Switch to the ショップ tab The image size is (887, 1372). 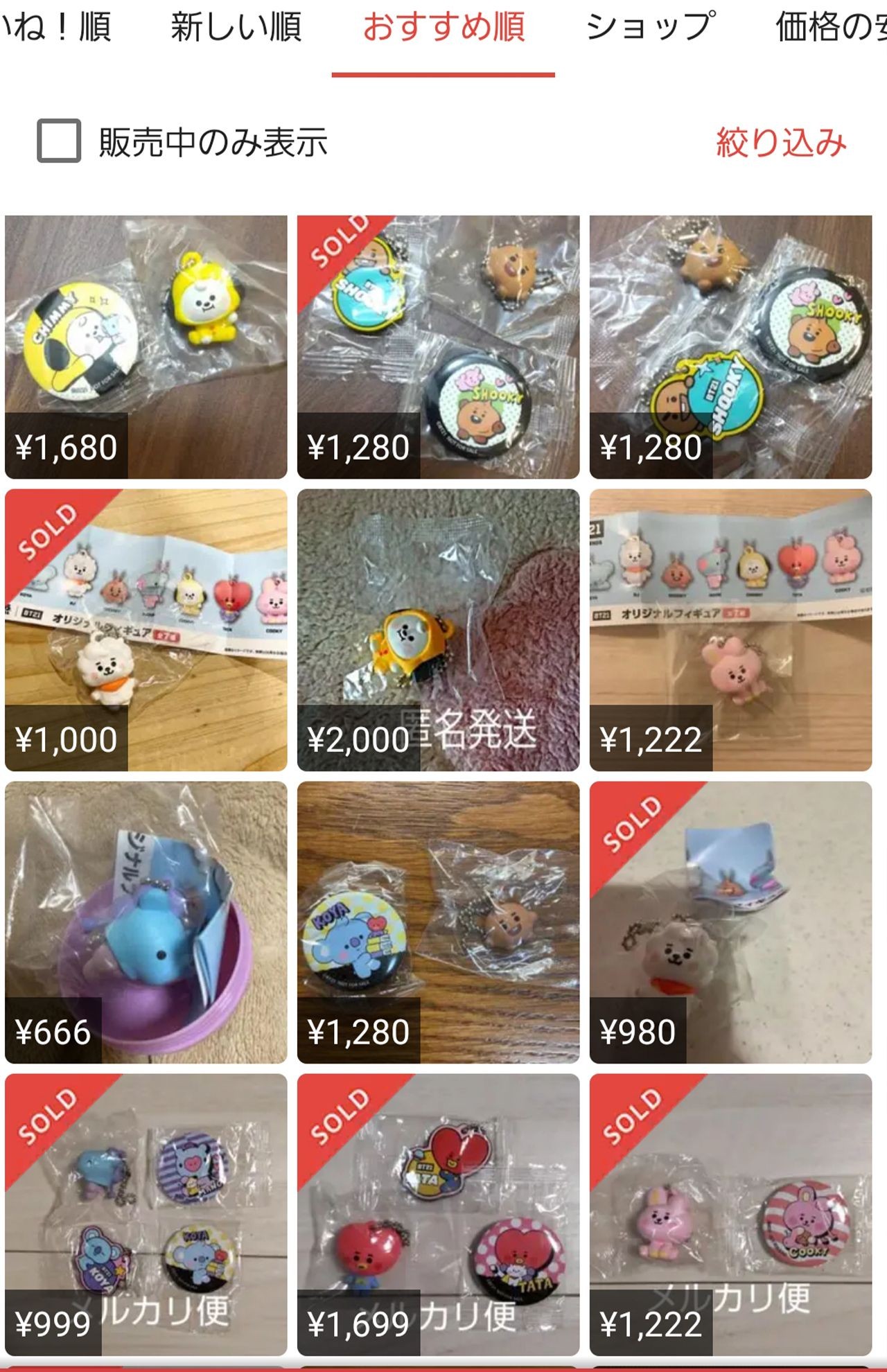[x=650, y=28]
